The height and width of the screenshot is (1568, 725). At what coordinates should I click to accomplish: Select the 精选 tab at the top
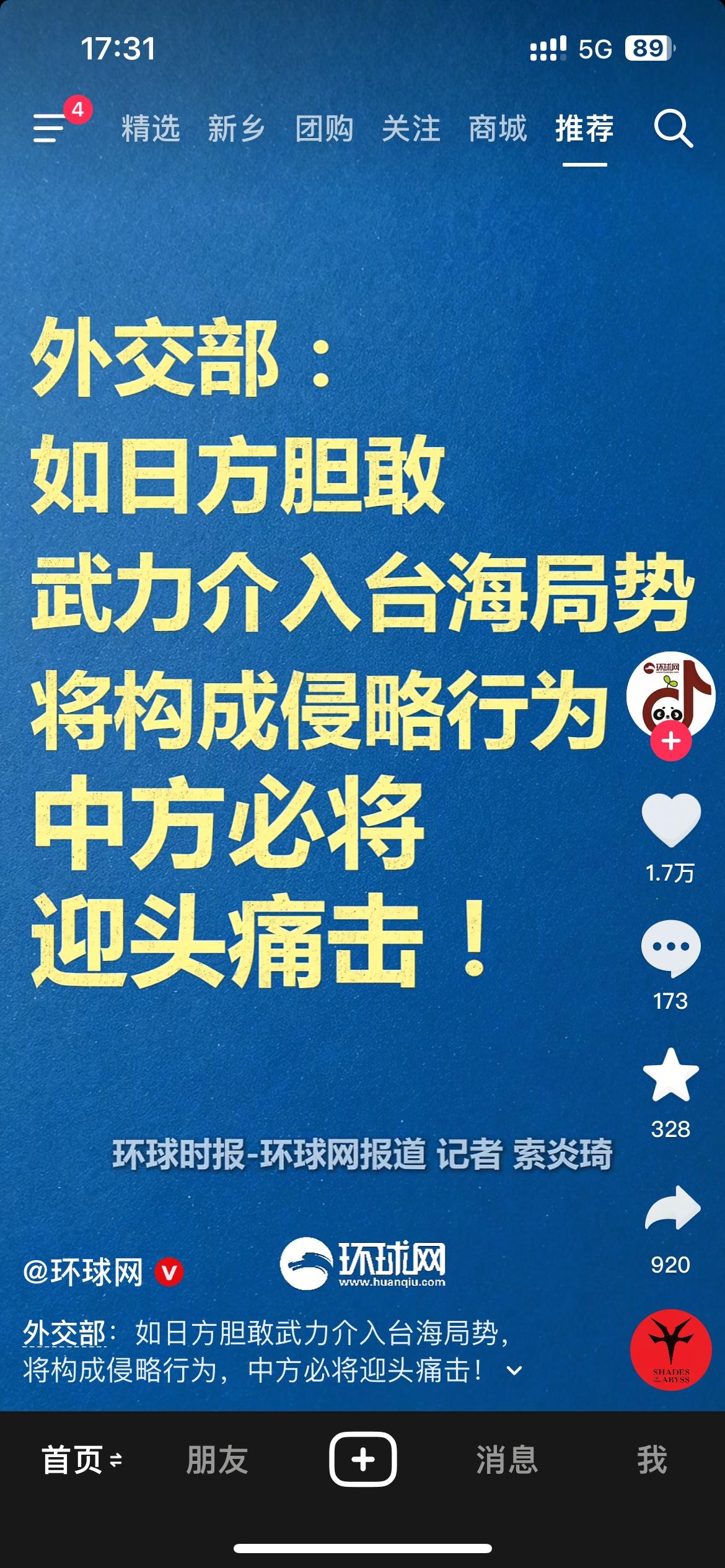(x=151, y=130)
